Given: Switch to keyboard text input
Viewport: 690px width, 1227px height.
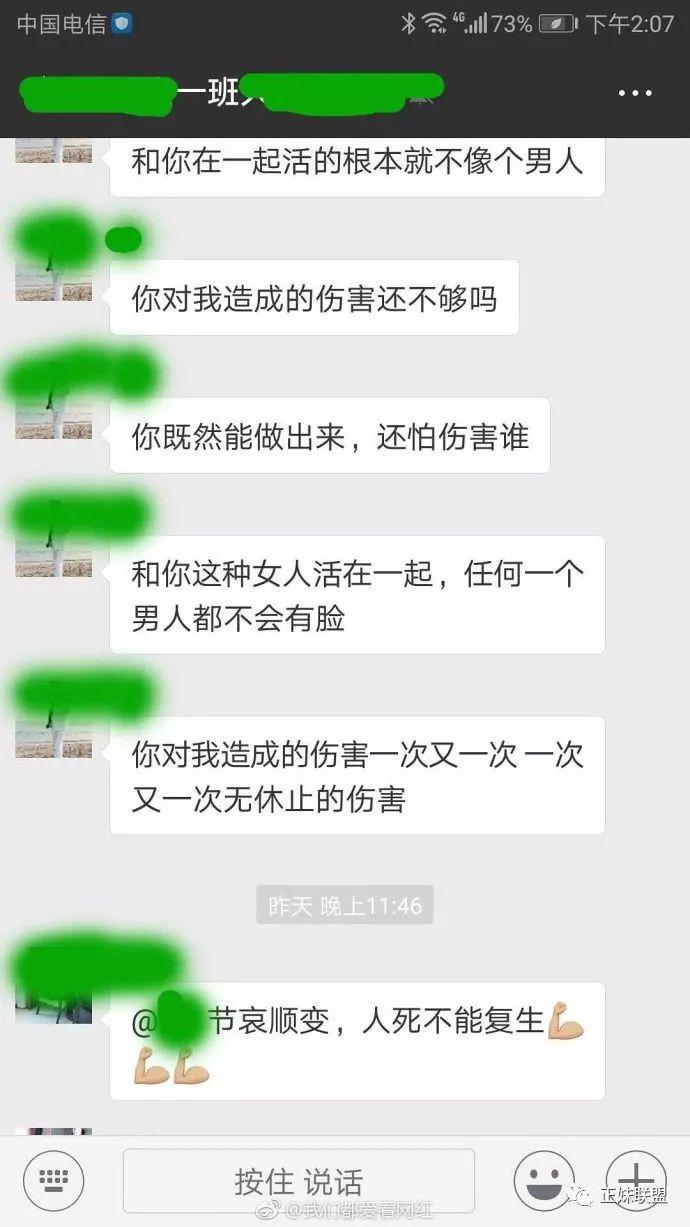Looking at the screenshot, I should click(53, 1181).
